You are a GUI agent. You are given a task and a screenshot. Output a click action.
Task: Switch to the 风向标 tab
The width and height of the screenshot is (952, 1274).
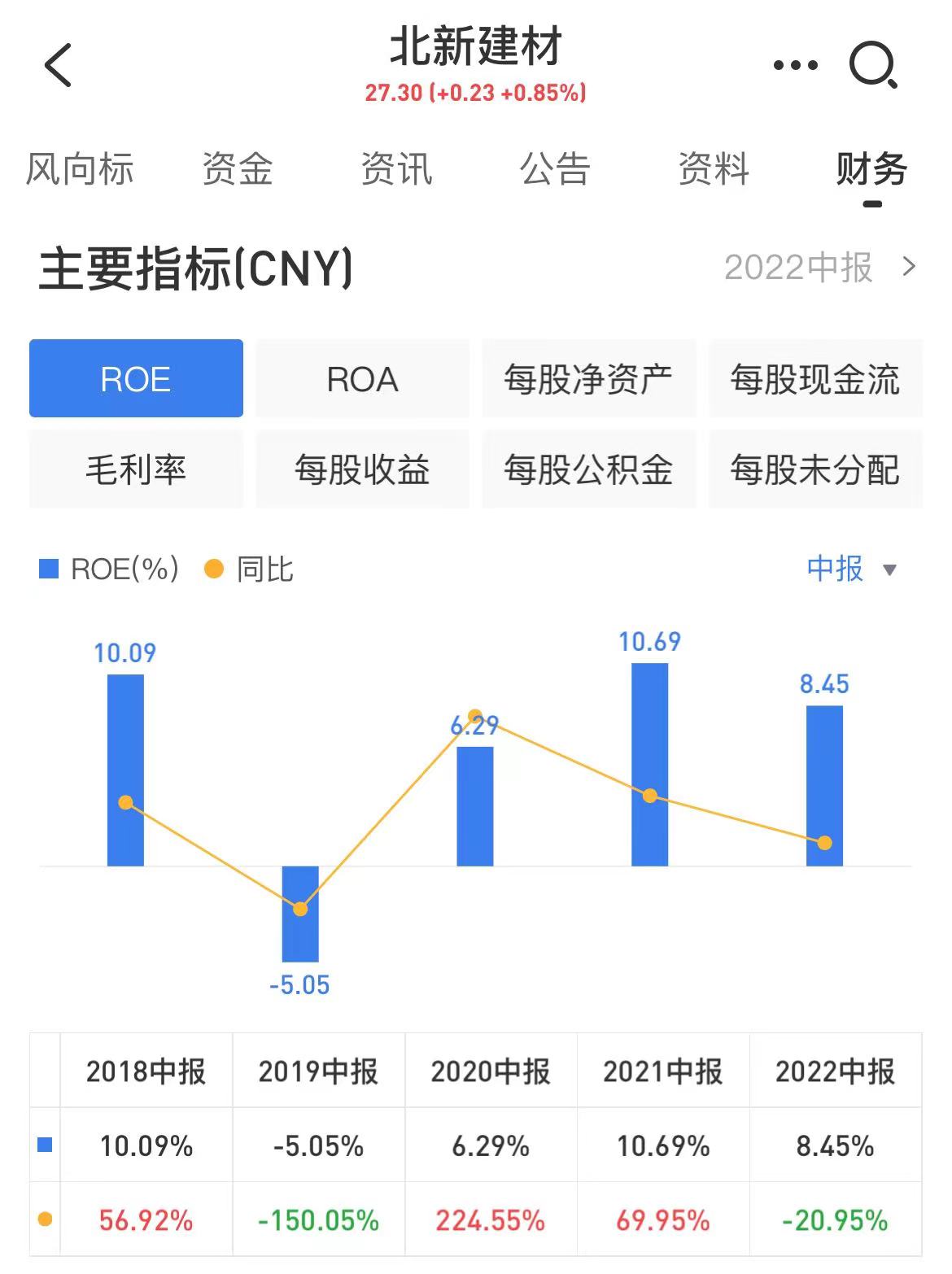(80, 169)
